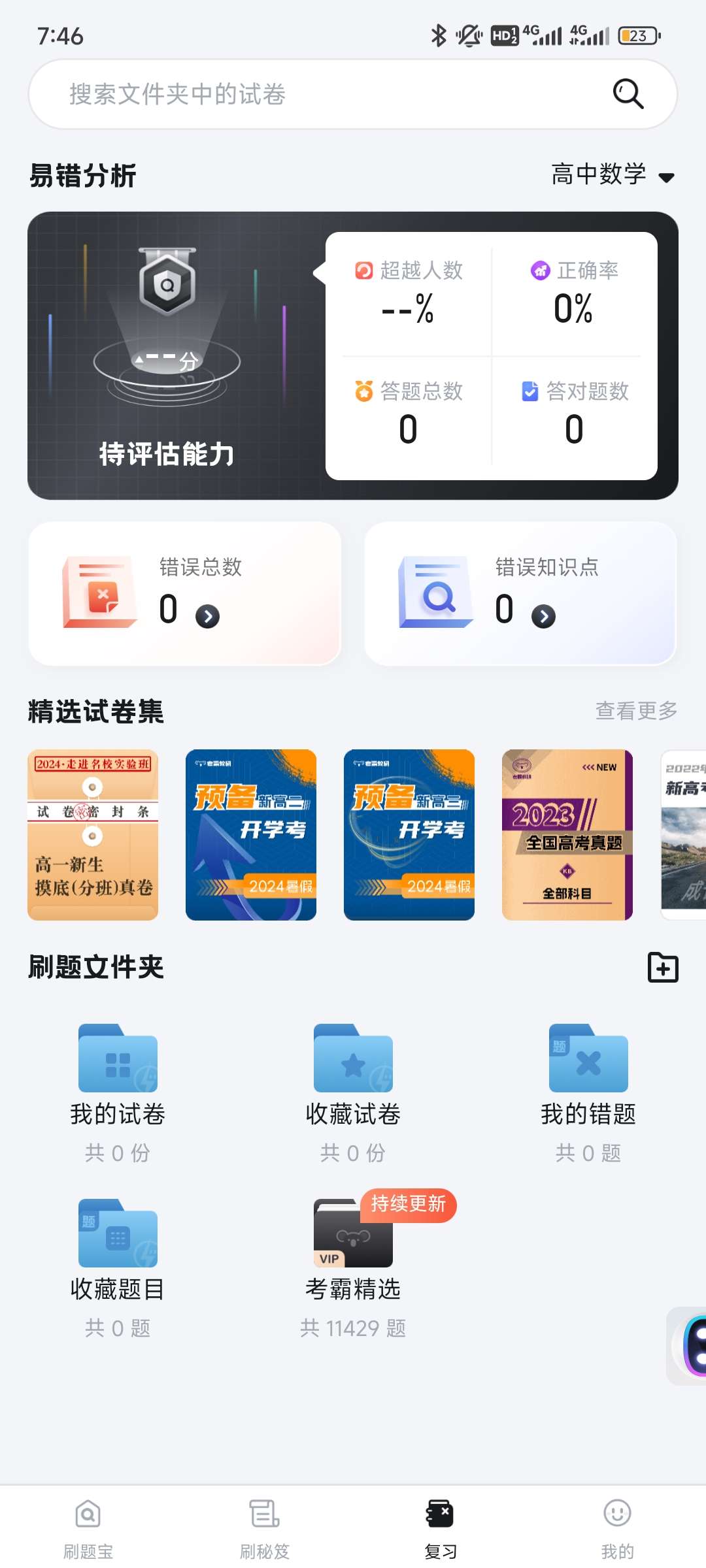Open the 错误知识点 card

520,593
